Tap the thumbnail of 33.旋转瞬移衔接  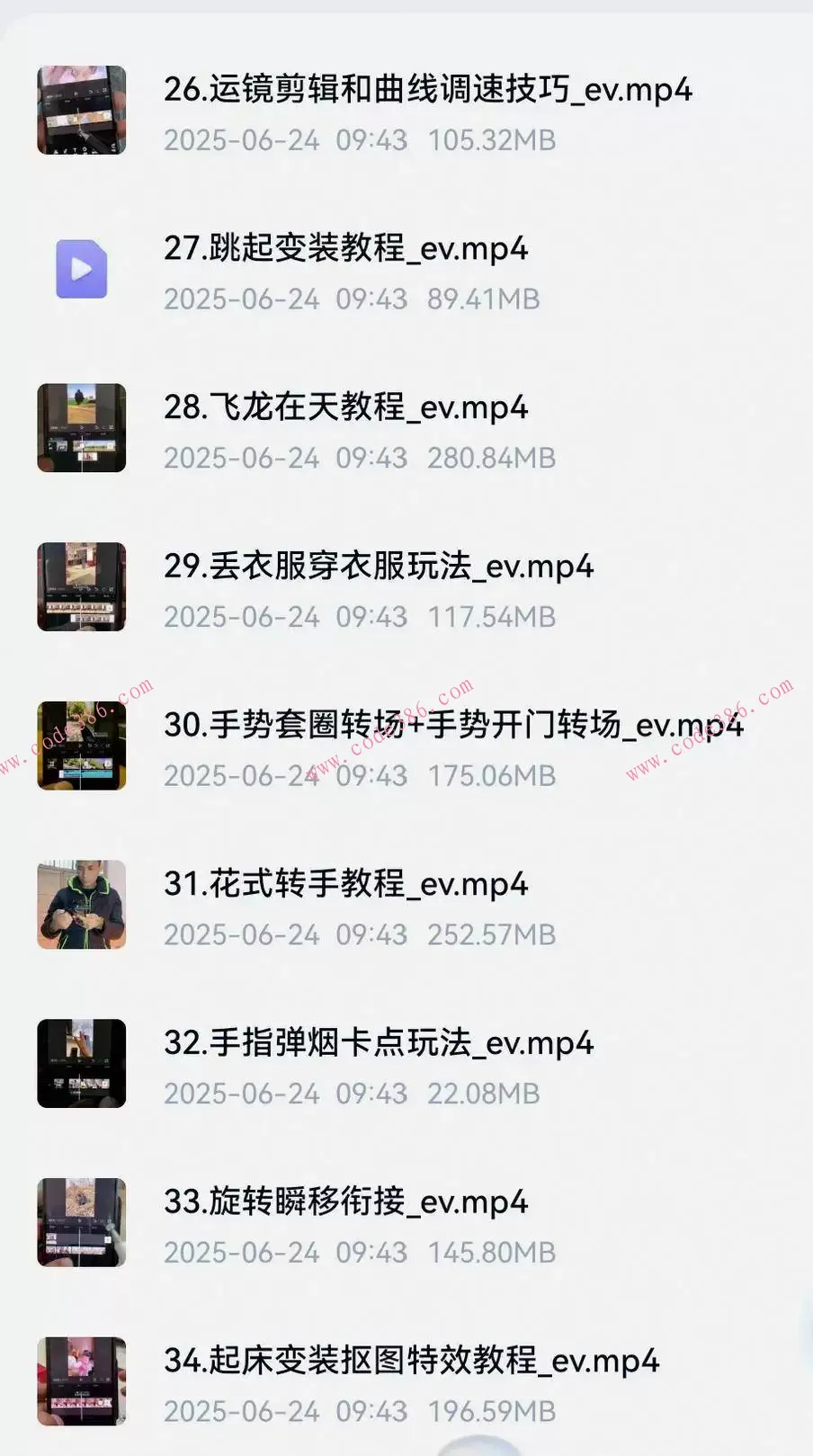81,1221
